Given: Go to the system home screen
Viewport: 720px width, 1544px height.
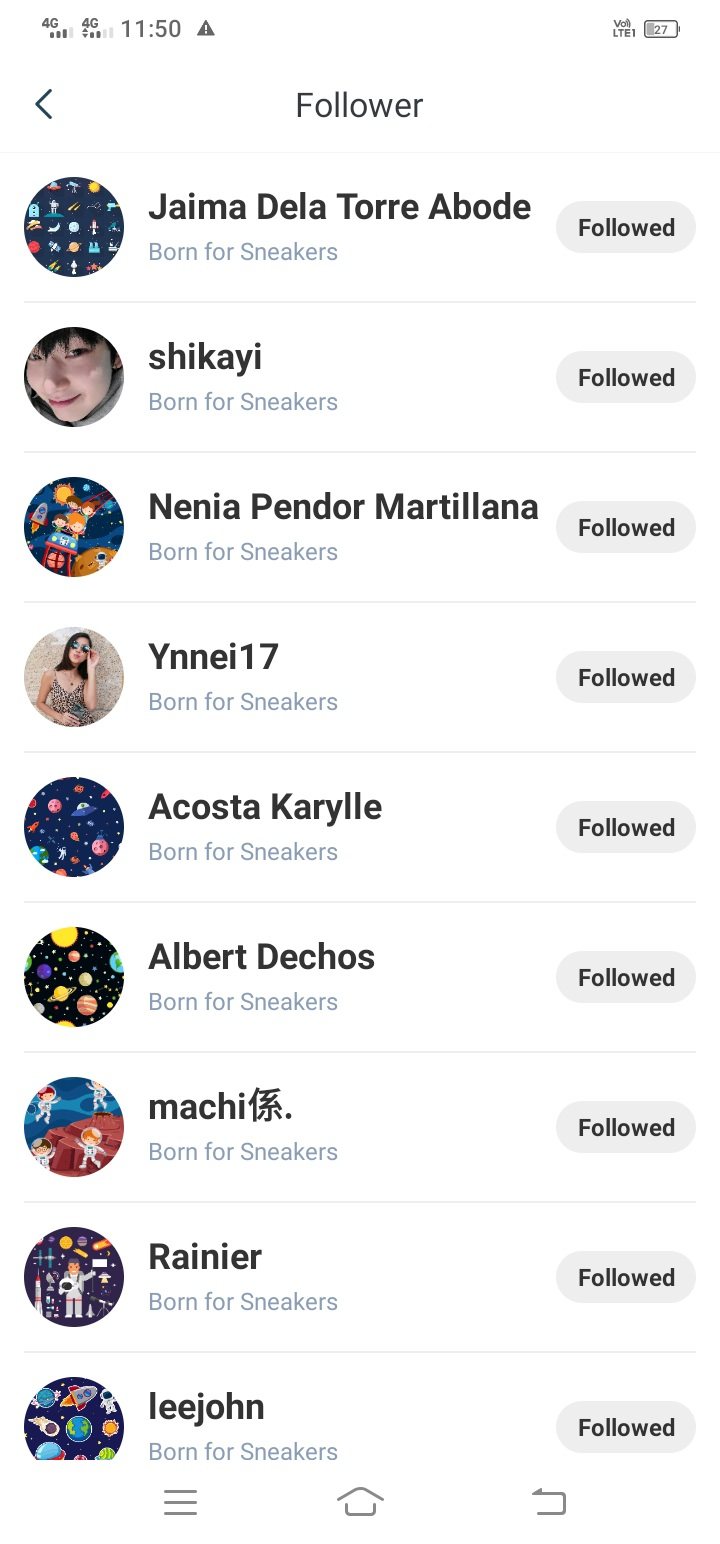Looking at the screenshot, I should [x=360, y=1502].
